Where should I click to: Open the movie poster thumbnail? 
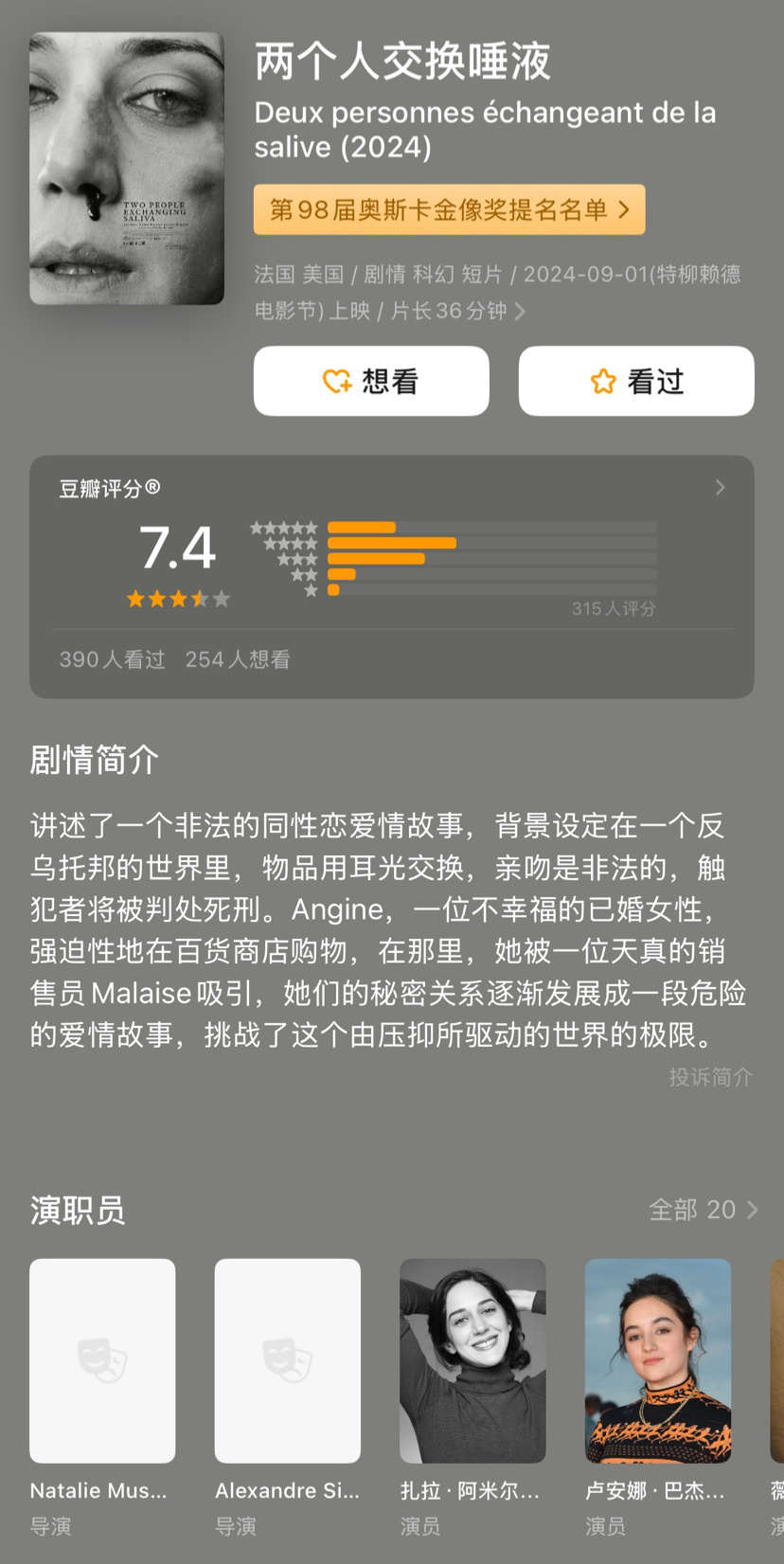pyautogui.click(x=126, y=169)
